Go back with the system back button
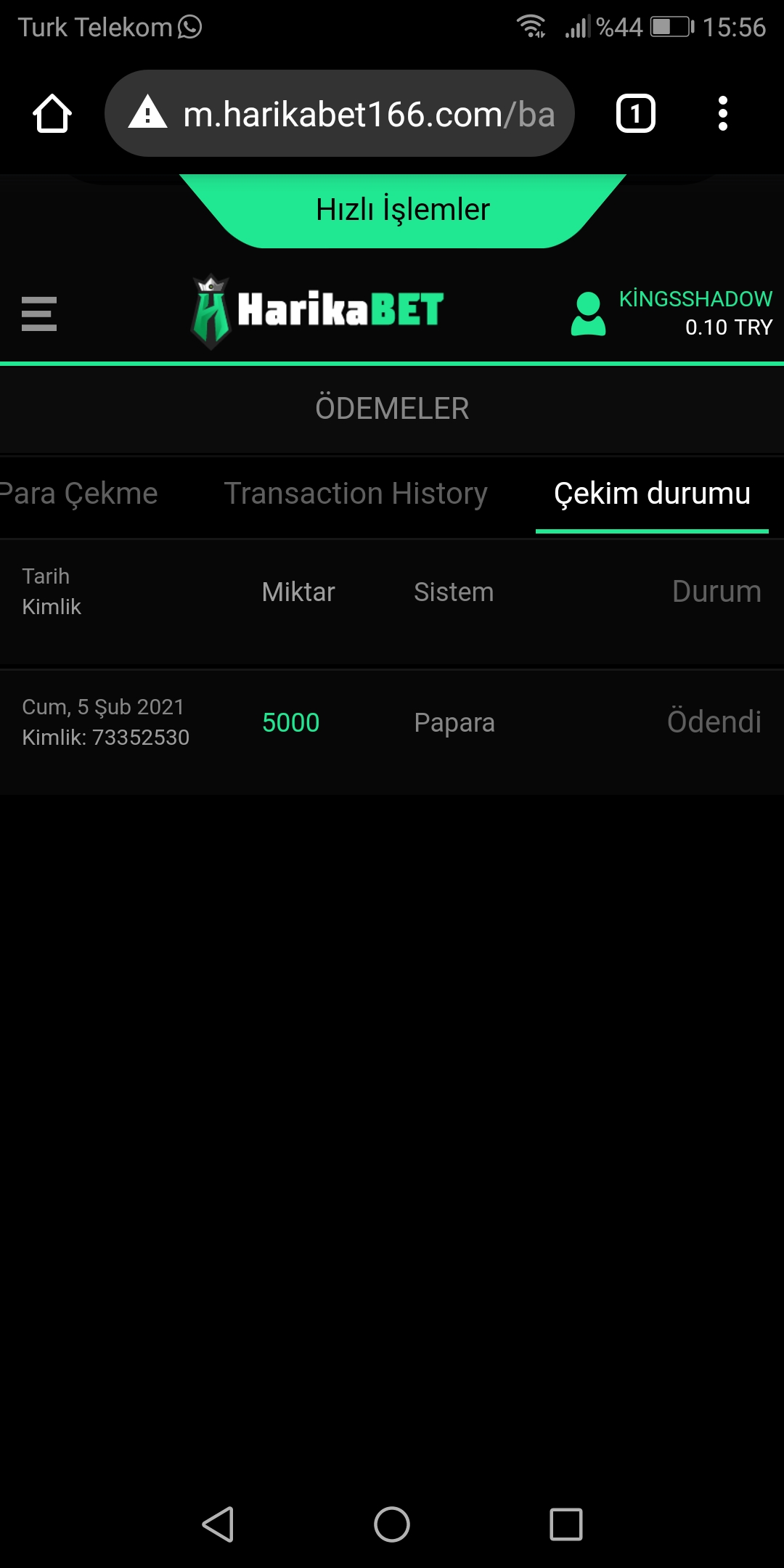The height and width of the screenshot is (1568, 784). tap(218, 1524)
